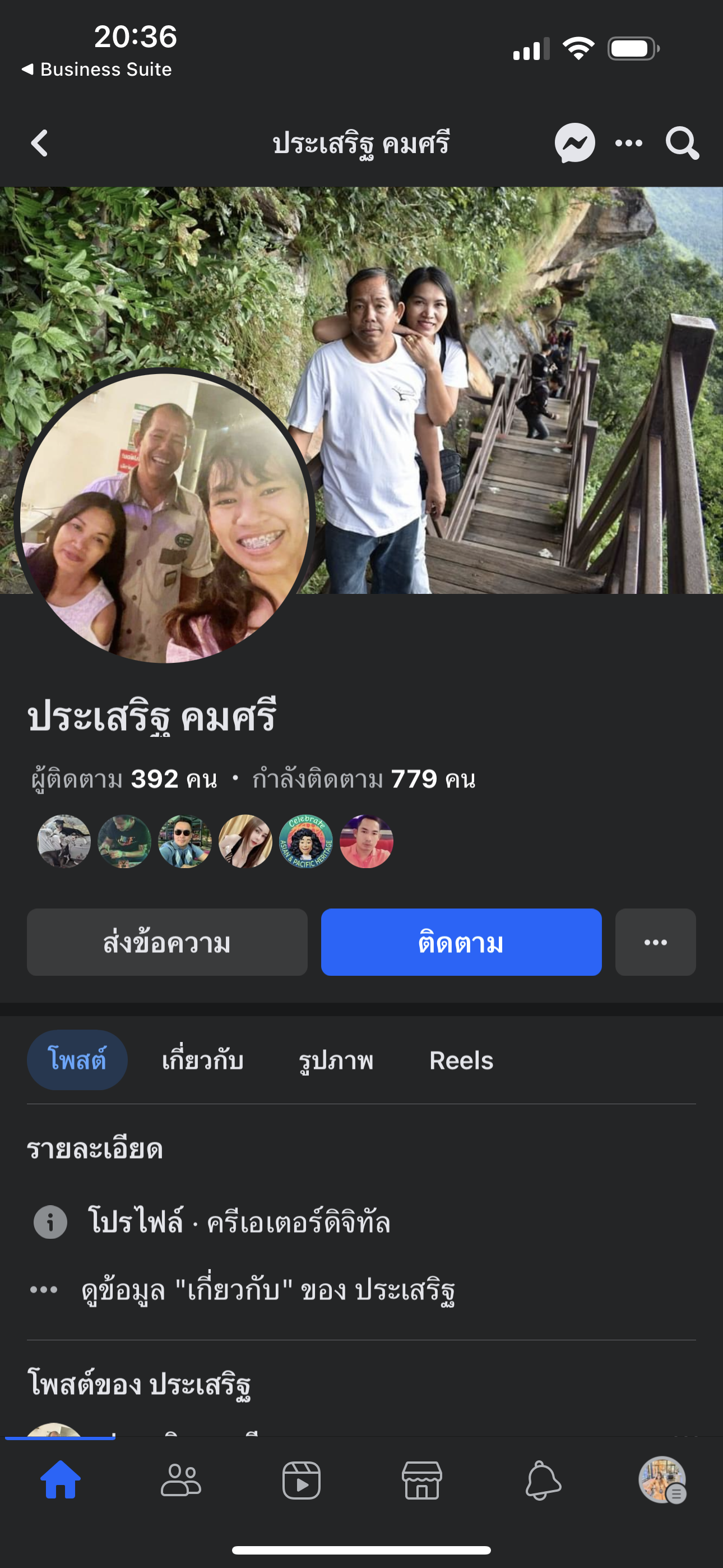Open ดูข้อมูล "เกี่ยวกับ" ของ ประเสริฐ
Viewport: 723px width, 1568px height.
268,1289
